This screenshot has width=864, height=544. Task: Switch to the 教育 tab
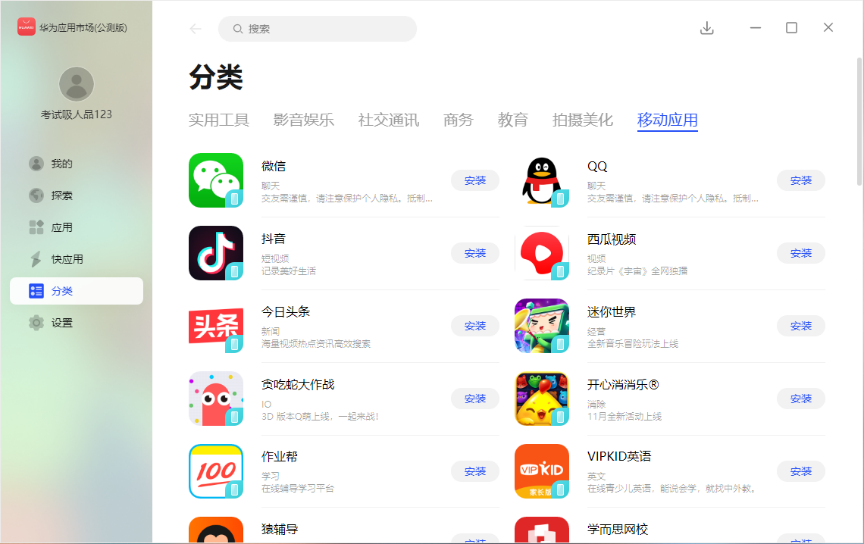pyautogui.click(x=513, y=120)
